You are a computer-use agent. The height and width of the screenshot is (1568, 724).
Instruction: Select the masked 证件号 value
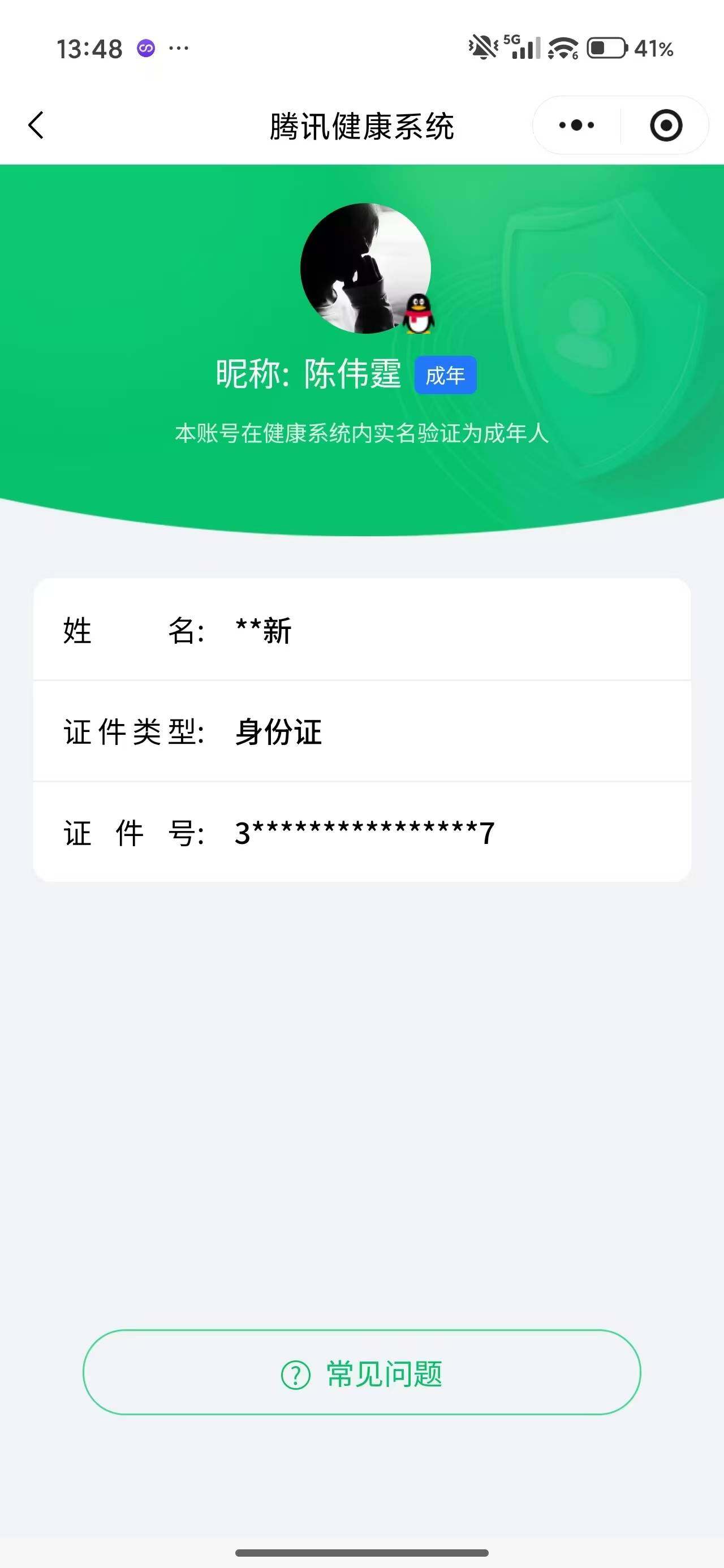[364, 833]
